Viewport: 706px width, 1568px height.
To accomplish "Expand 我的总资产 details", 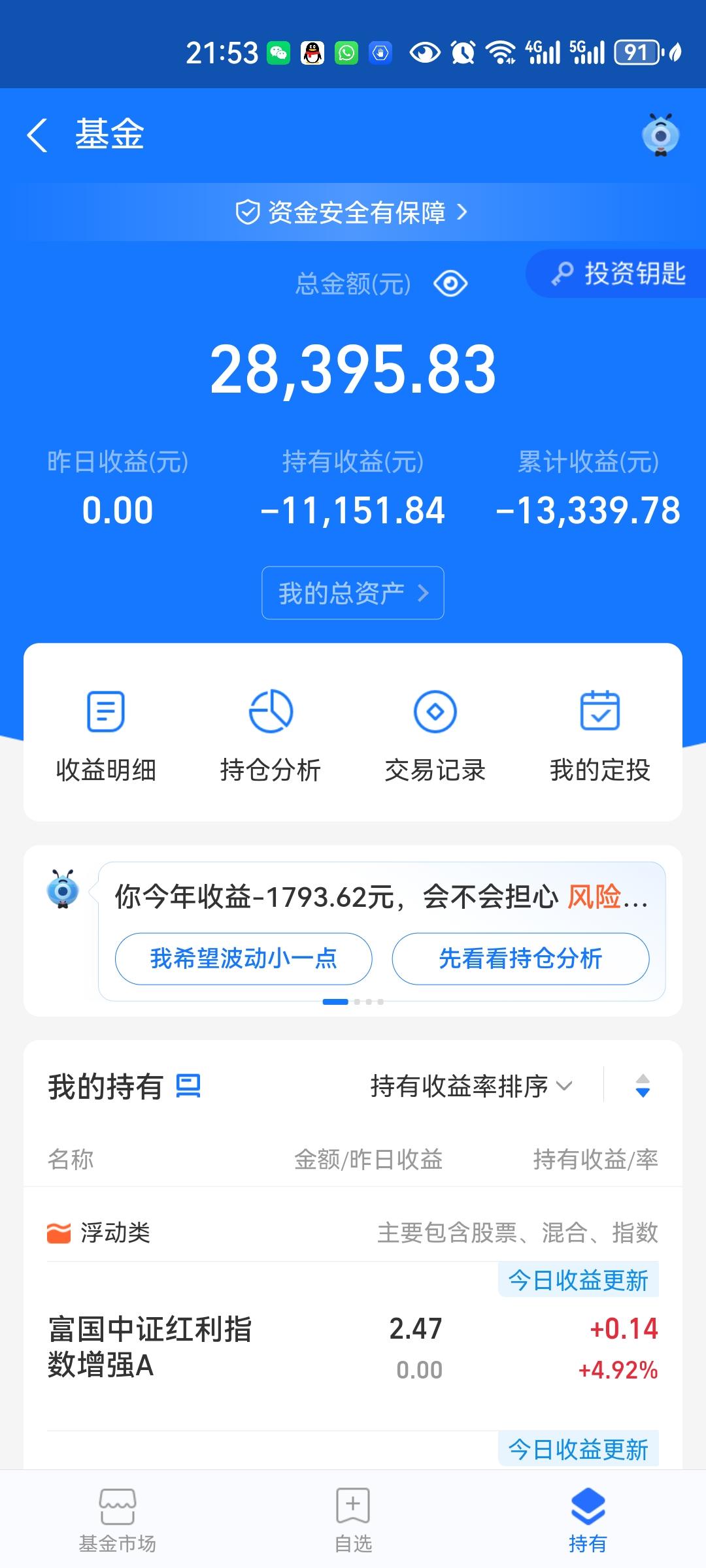I will (x=352, y=593).
